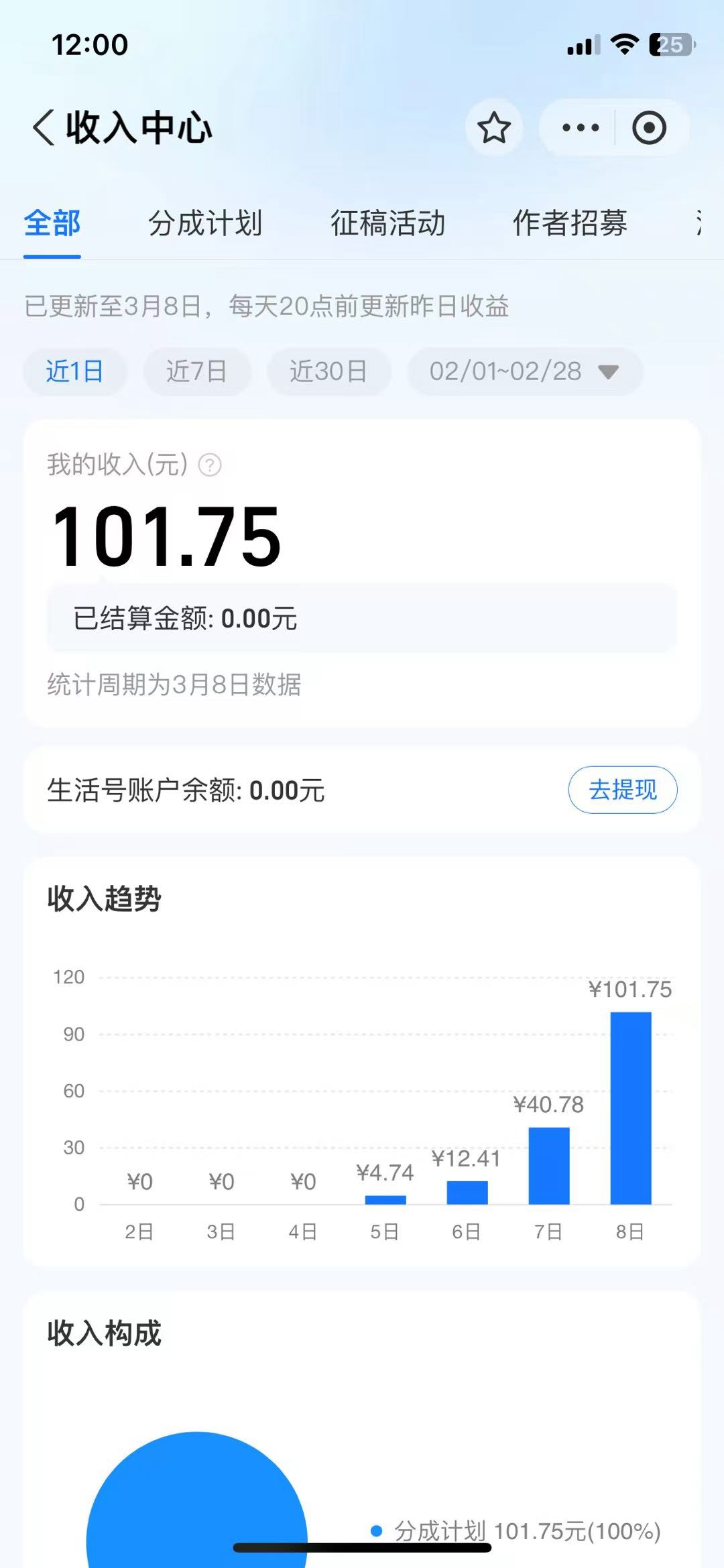Select the 作者招募 section
The height and width of the screenshot is (1568, 724).
click(x=570, y=224)
